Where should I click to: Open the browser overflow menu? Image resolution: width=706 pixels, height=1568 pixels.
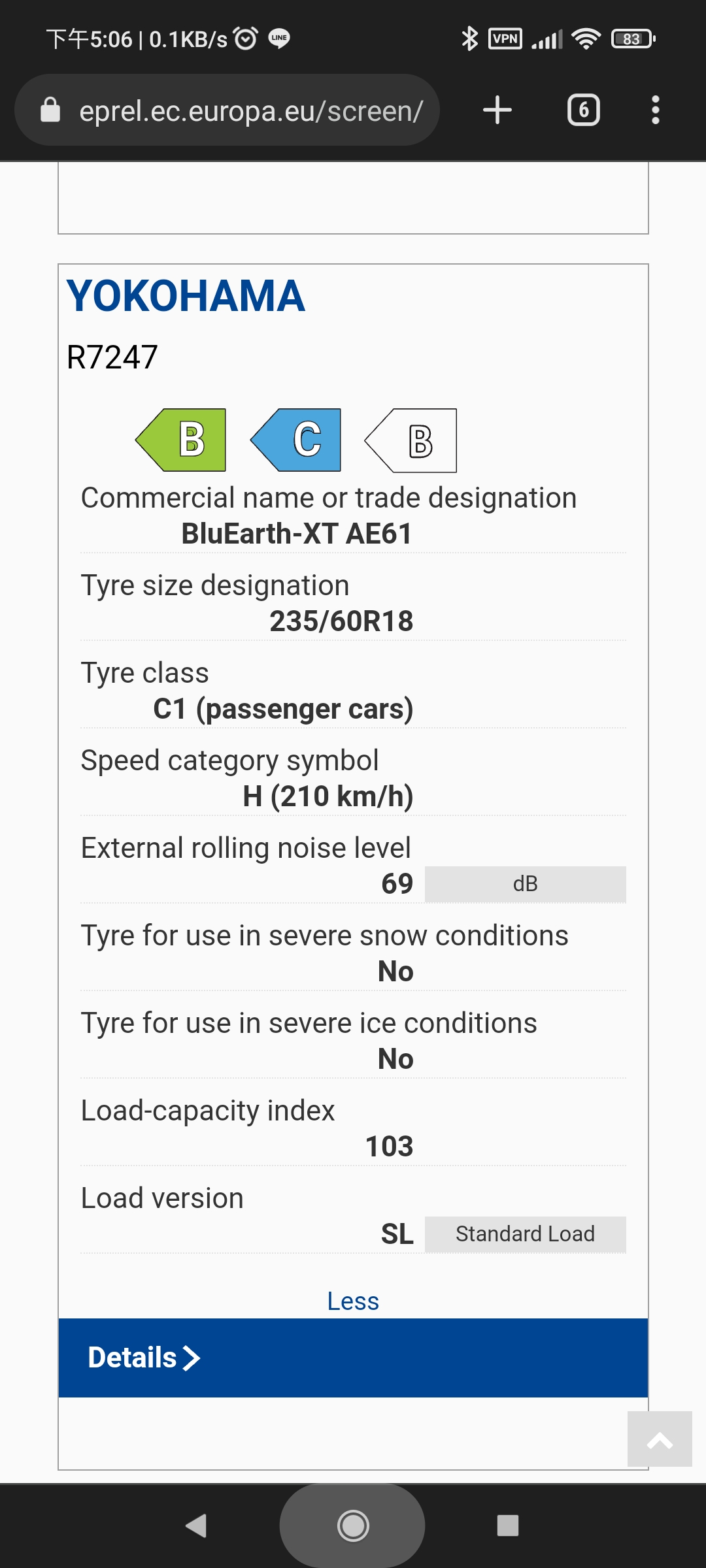tap(655, 110)
